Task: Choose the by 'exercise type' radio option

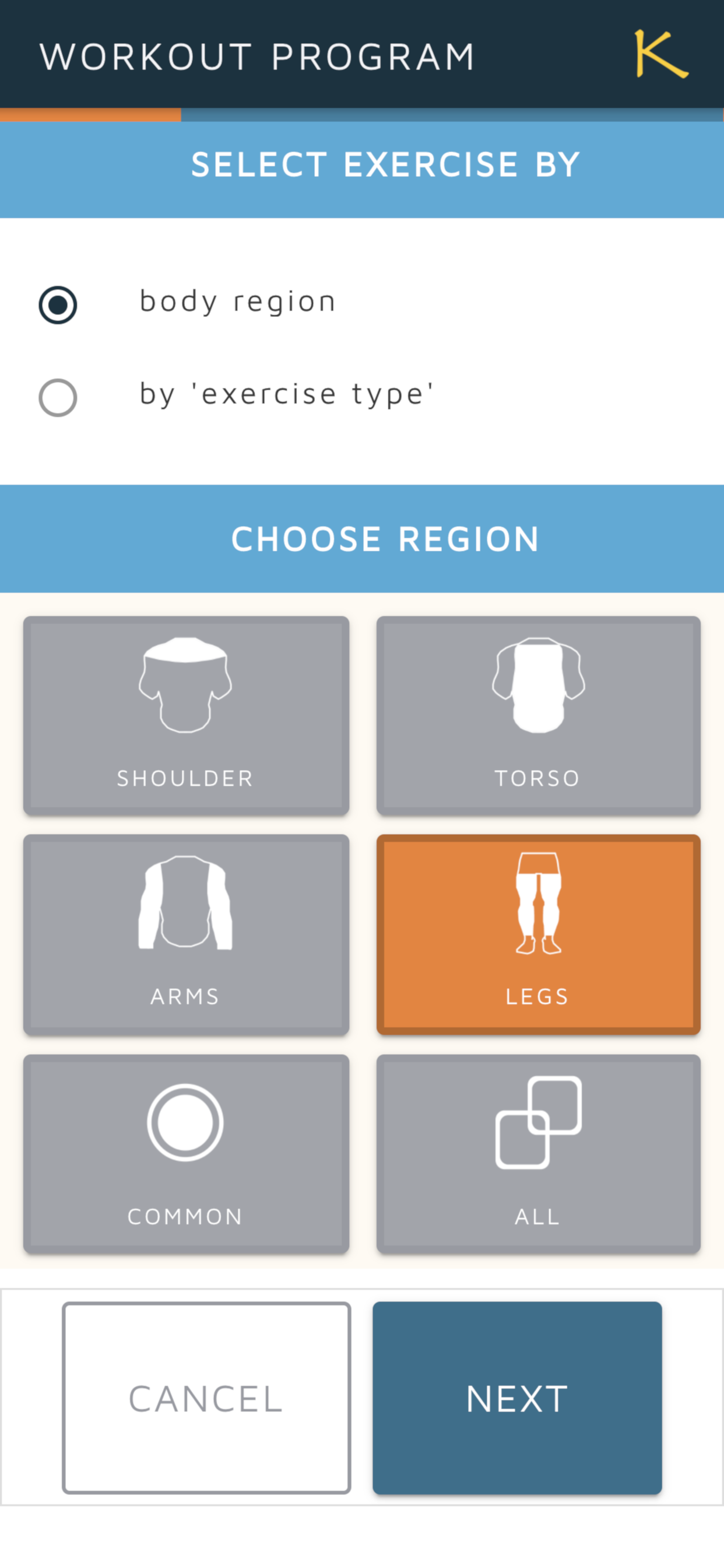Action: 58,397
